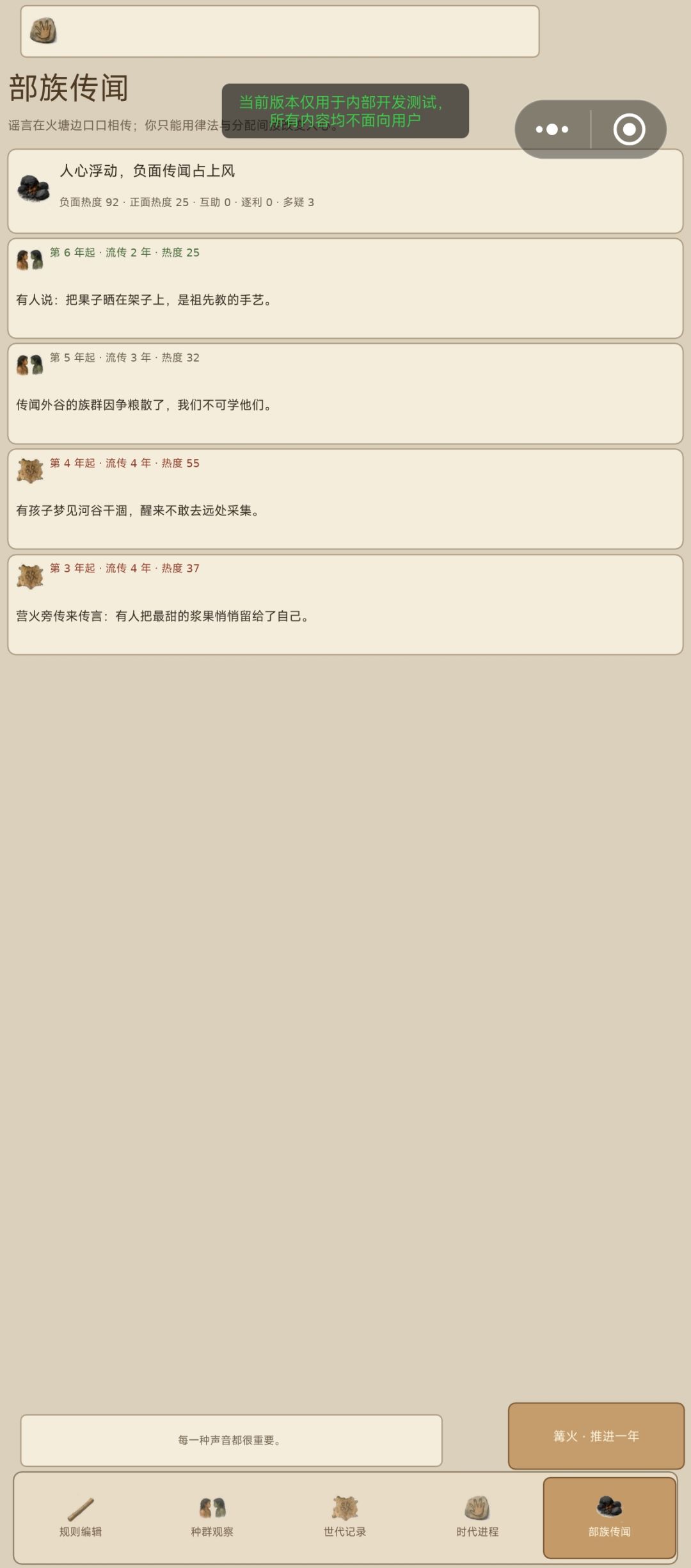This screenshot has width=691, height=1568.
Task: Open the rumor about drying fruit on racks
Action: (x=345, y=288)
